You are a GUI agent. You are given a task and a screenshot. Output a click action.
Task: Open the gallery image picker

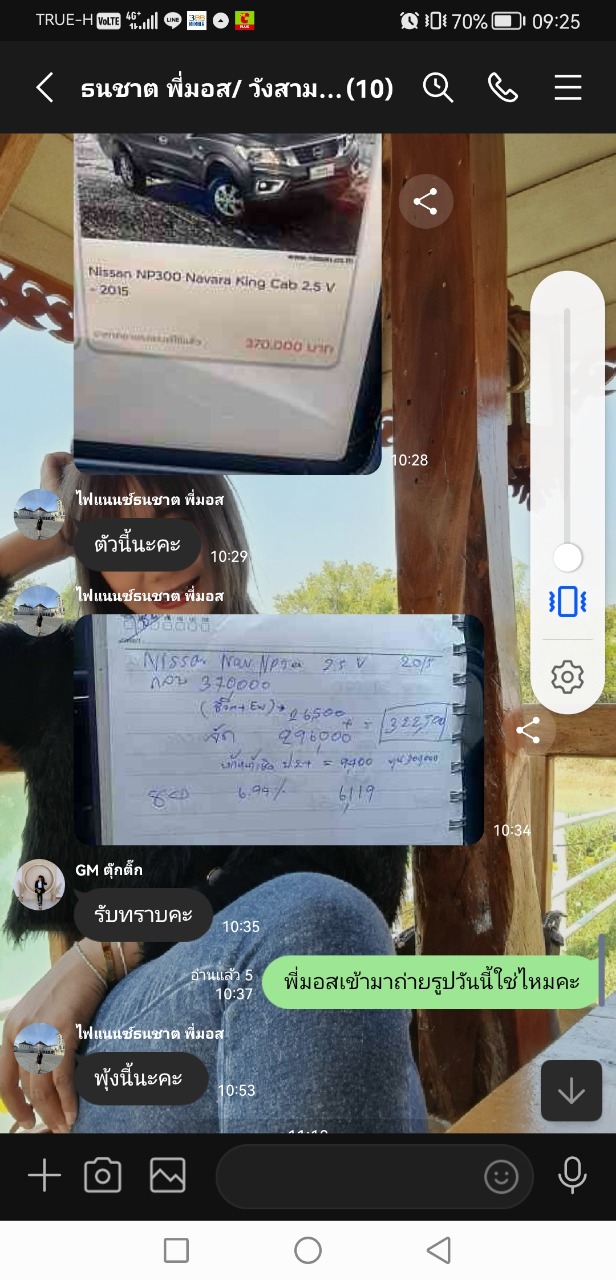(168, 1176)
